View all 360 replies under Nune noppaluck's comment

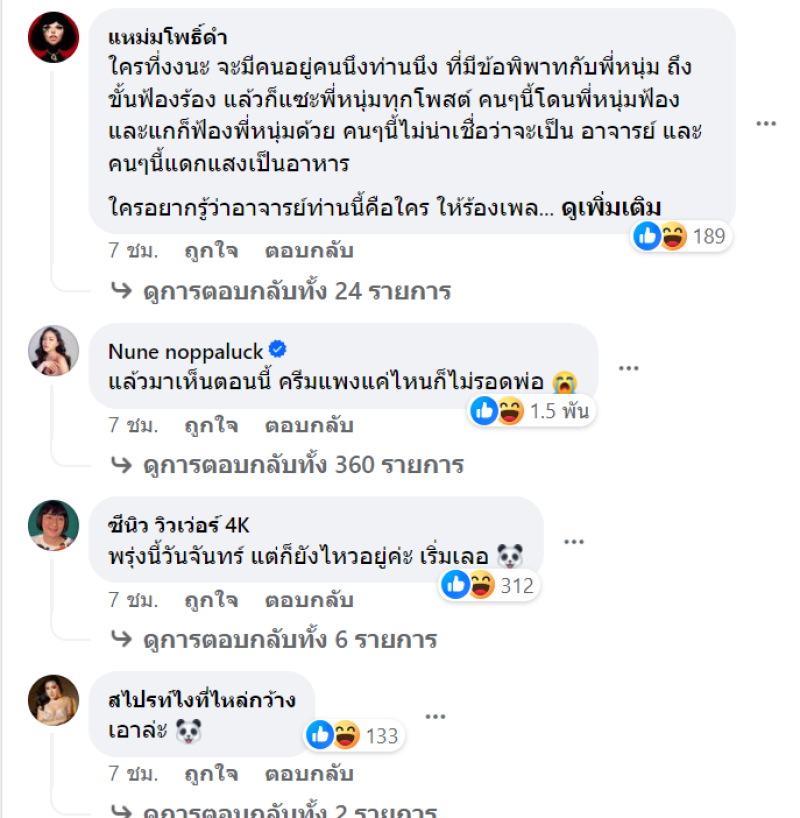point(302,465)
